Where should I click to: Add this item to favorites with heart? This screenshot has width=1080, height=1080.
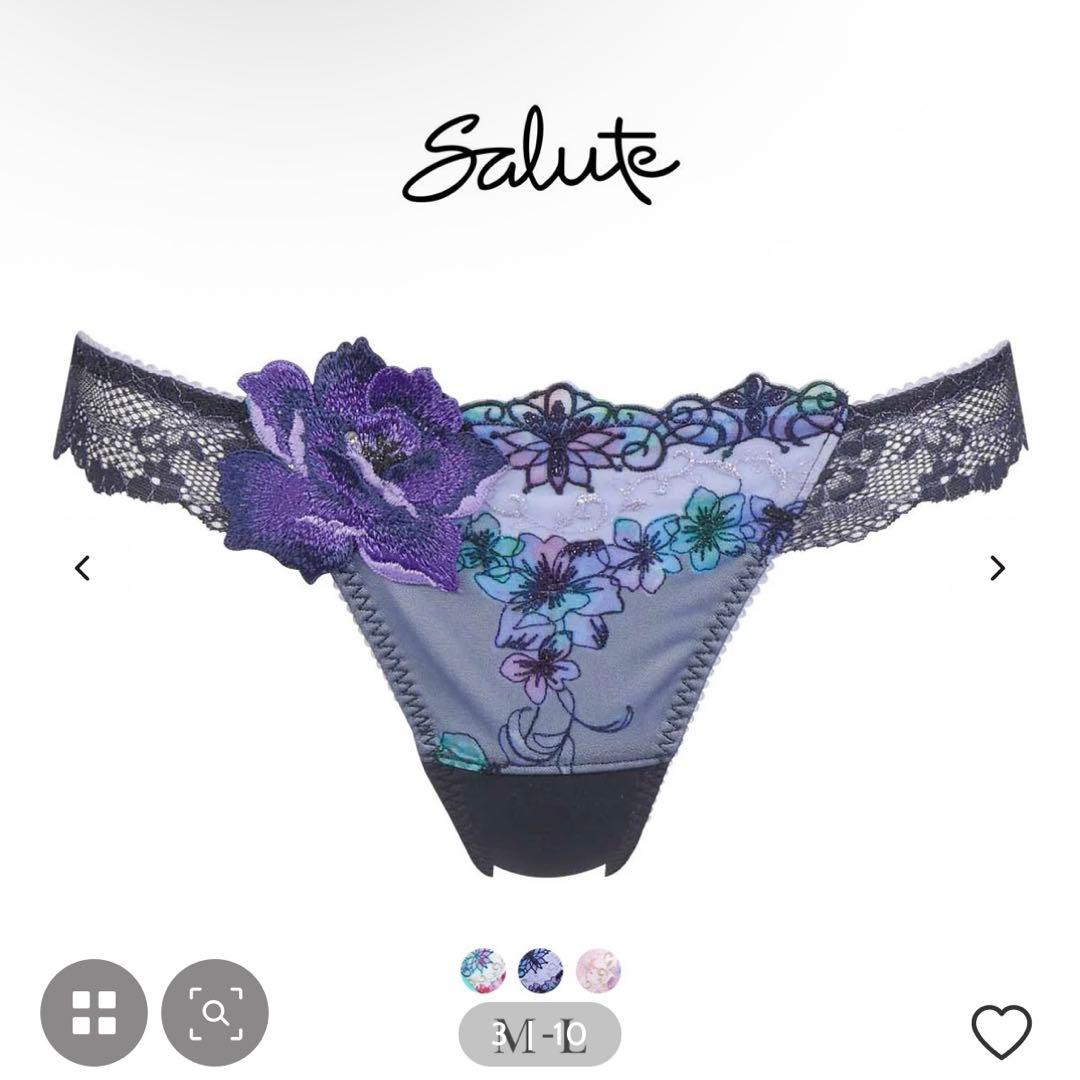(1001, 1031)
